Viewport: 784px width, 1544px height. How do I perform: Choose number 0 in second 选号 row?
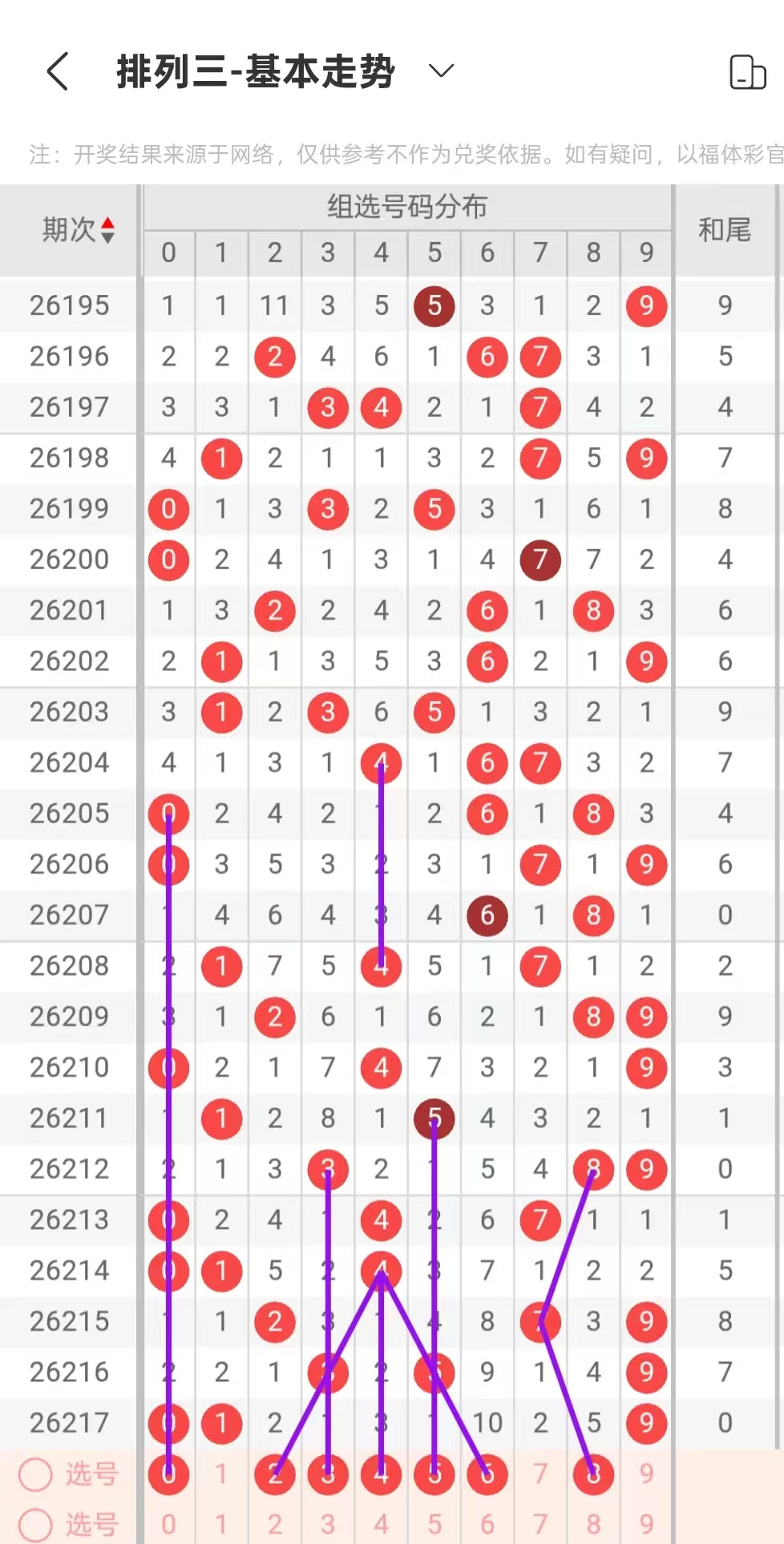(x=168, y=1524)
